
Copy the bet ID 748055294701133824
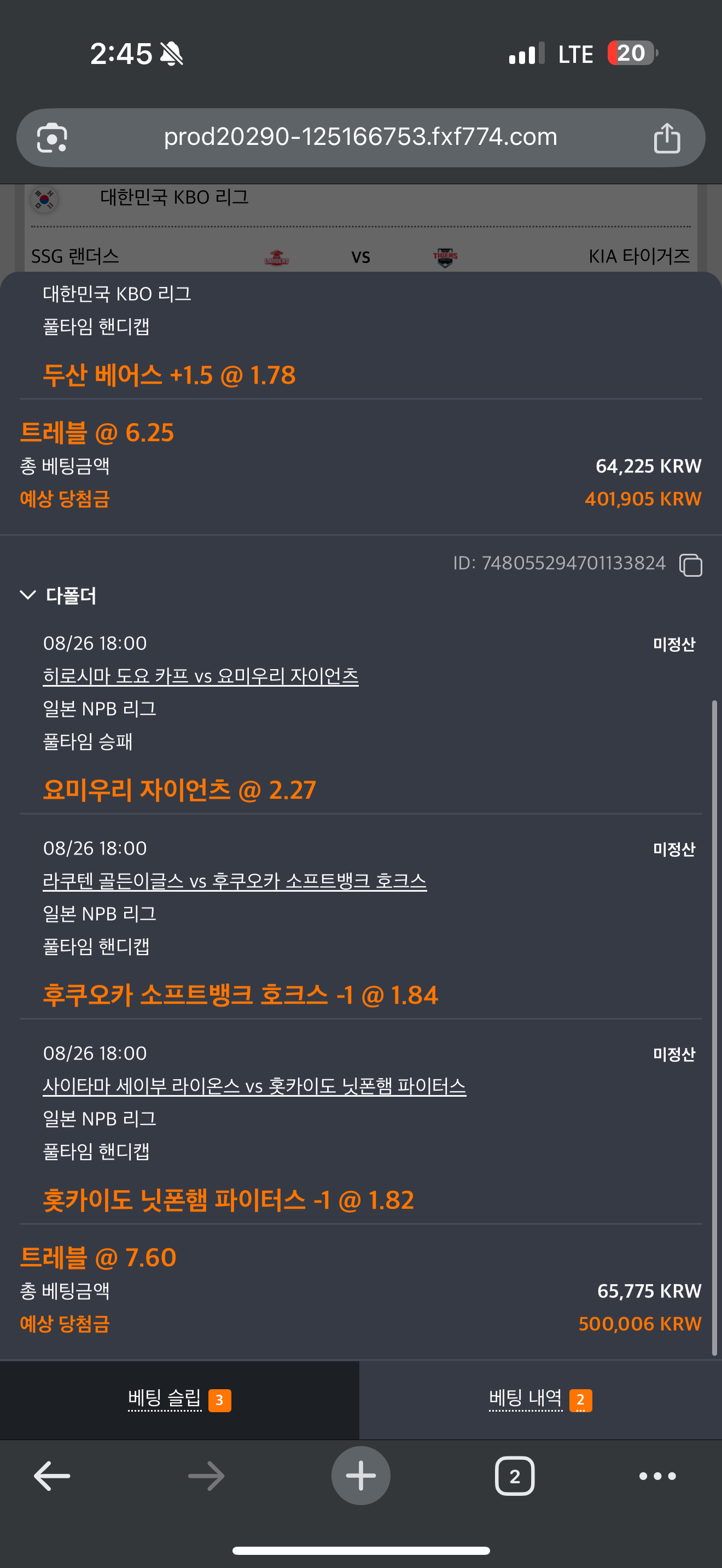[x=690, y=564]
